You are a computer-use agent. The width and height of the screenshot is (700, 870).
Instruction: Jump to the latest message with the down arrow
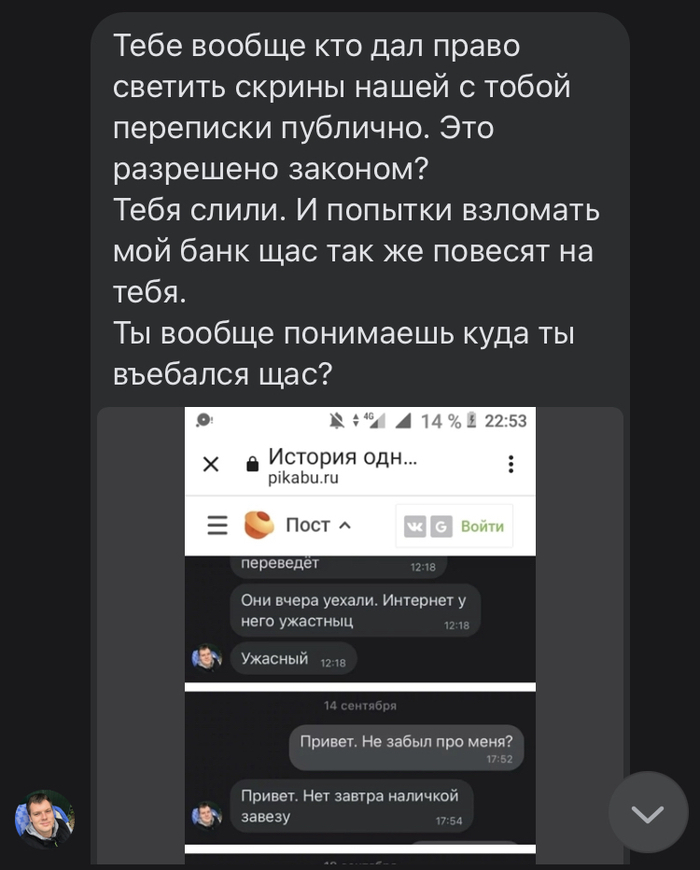[647, 812]
